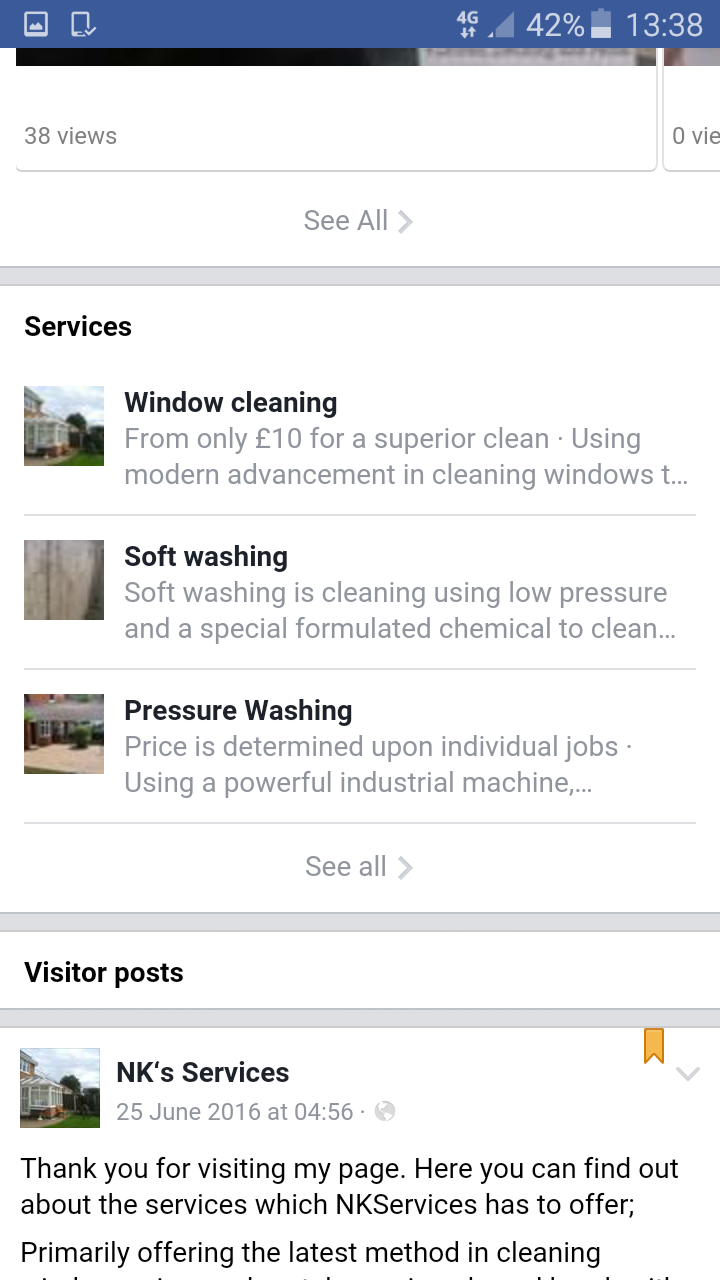Screen dimensions: 720x1280
Task: Open the Pressure Washing service
Action: [360, 747]
